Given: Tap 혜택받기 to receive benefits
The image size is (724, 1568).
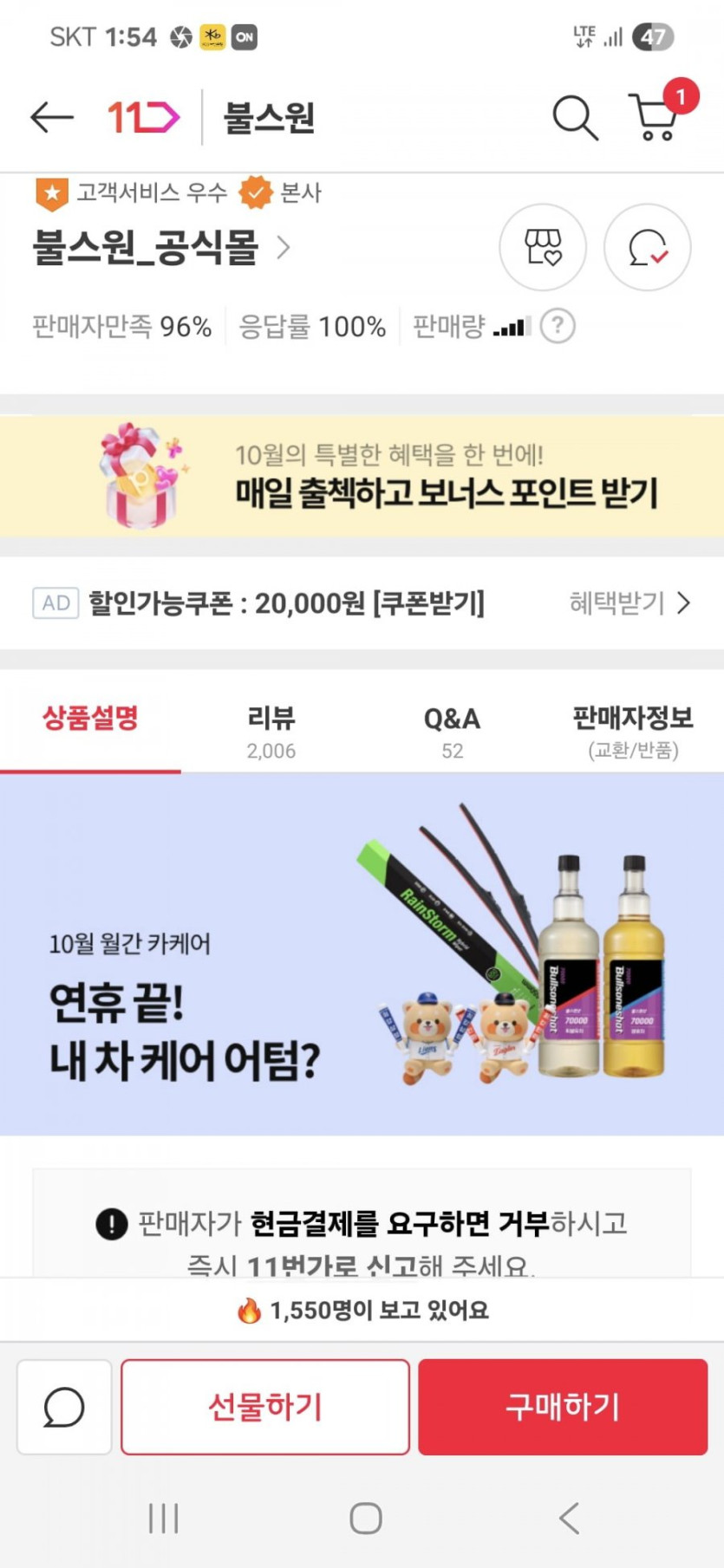Looking at the screenshot, I should tap(629, 603).
